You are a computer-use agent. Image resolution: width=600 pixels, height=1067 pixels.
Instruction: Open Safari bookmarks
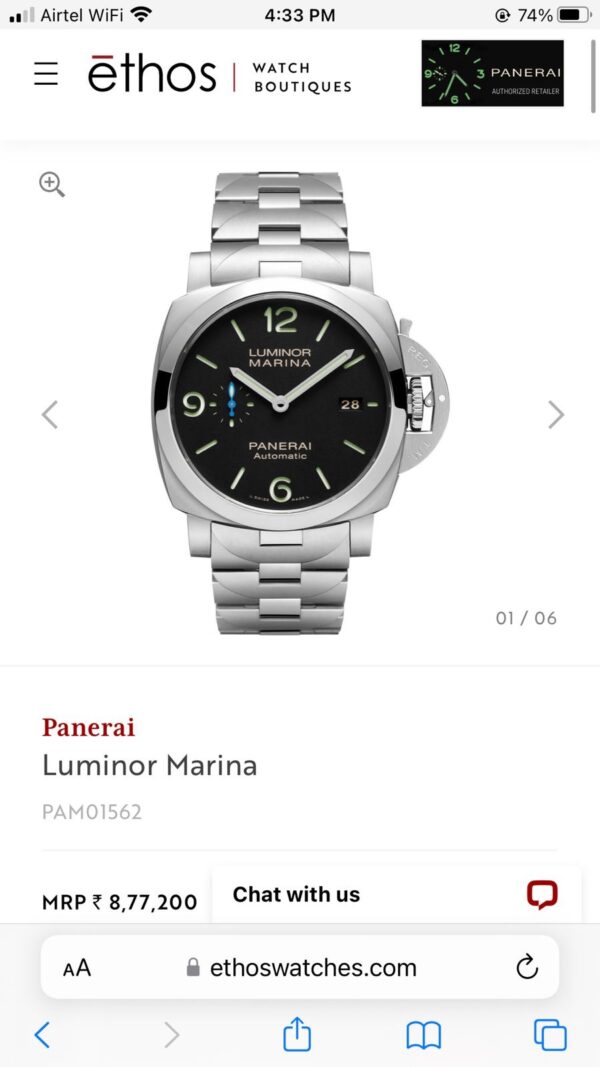coord(424,1035)
